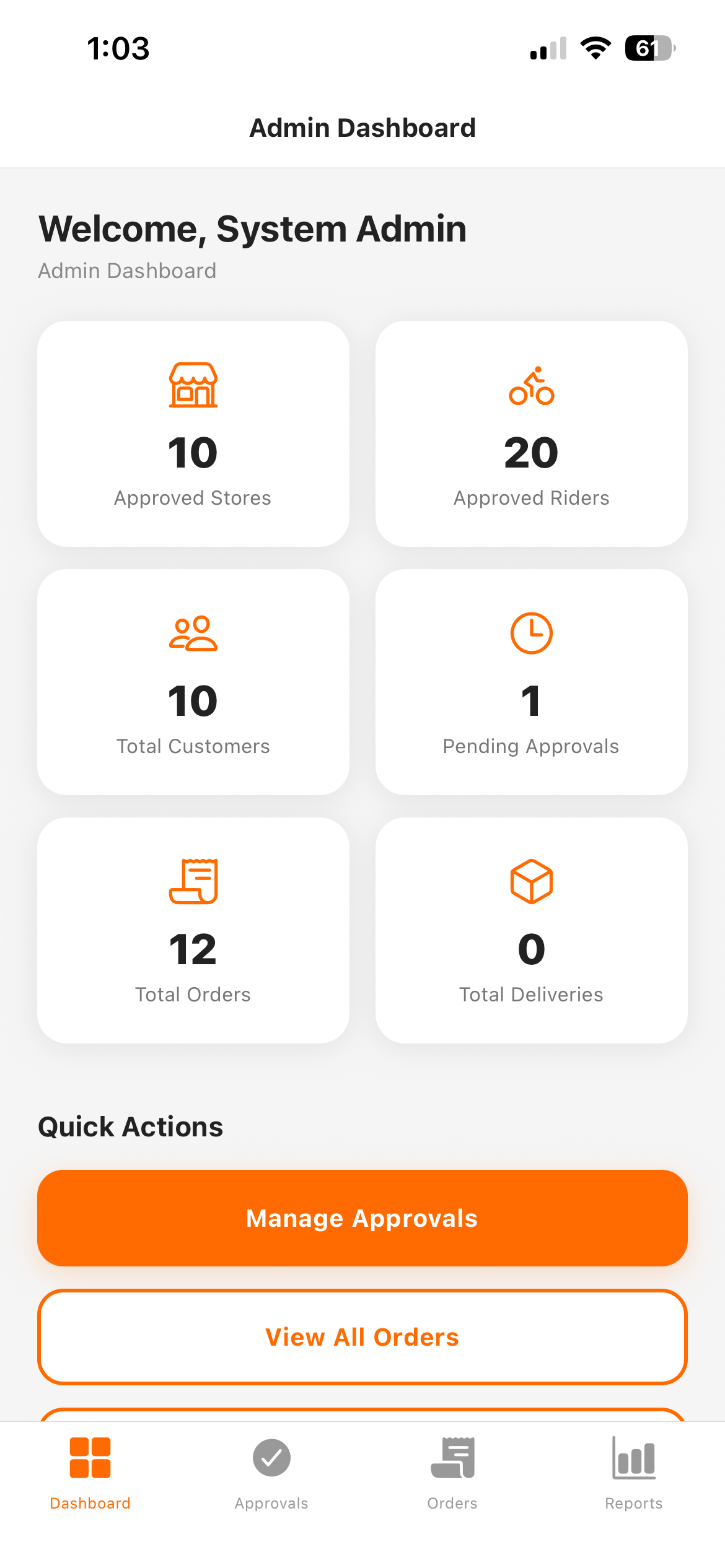Click the Total Orders receipt icon
The height and width of the screenshot is (1568, 725).
click(193, 882)
